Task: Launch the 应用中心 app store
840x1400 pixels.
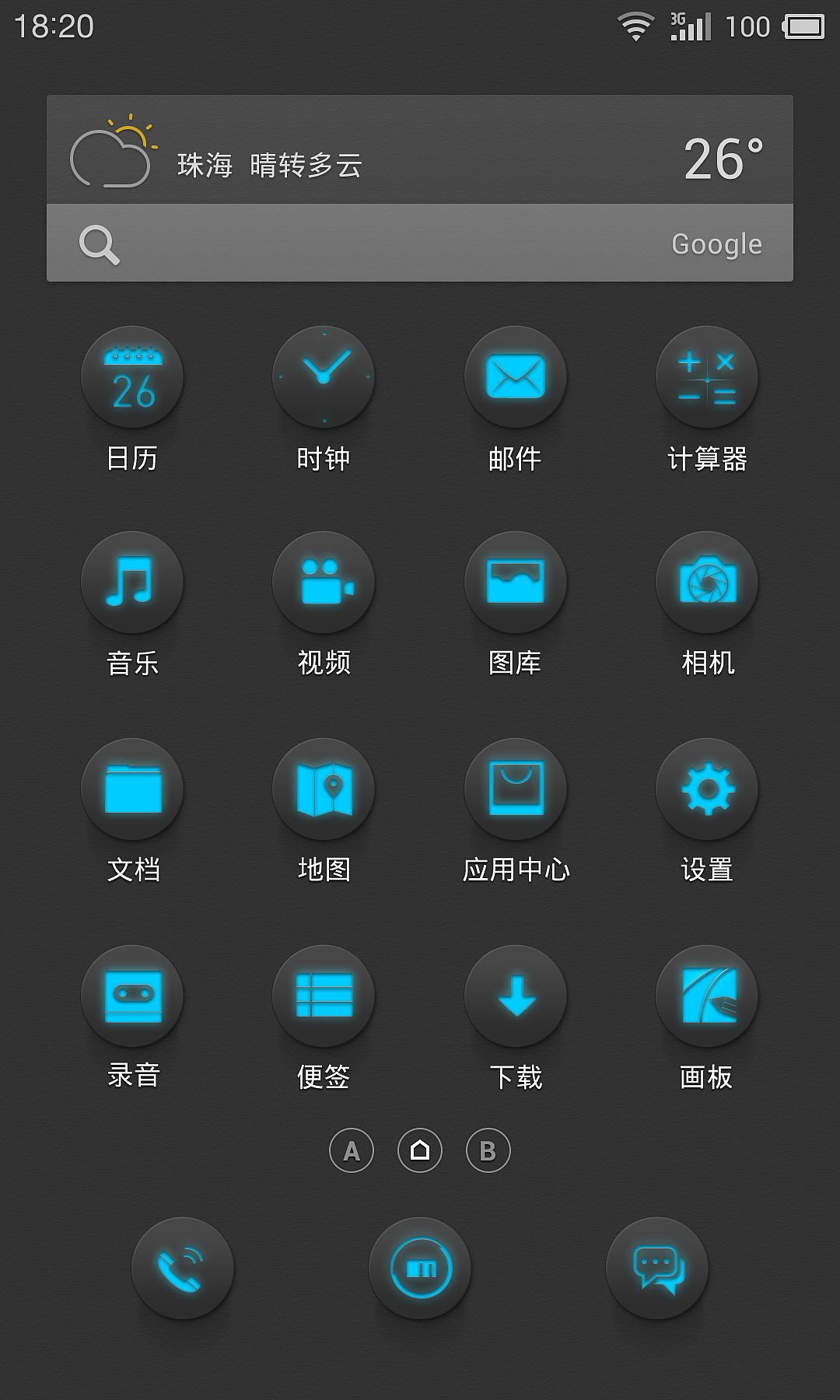Action: pyautogui.click(x=515, y=789)
